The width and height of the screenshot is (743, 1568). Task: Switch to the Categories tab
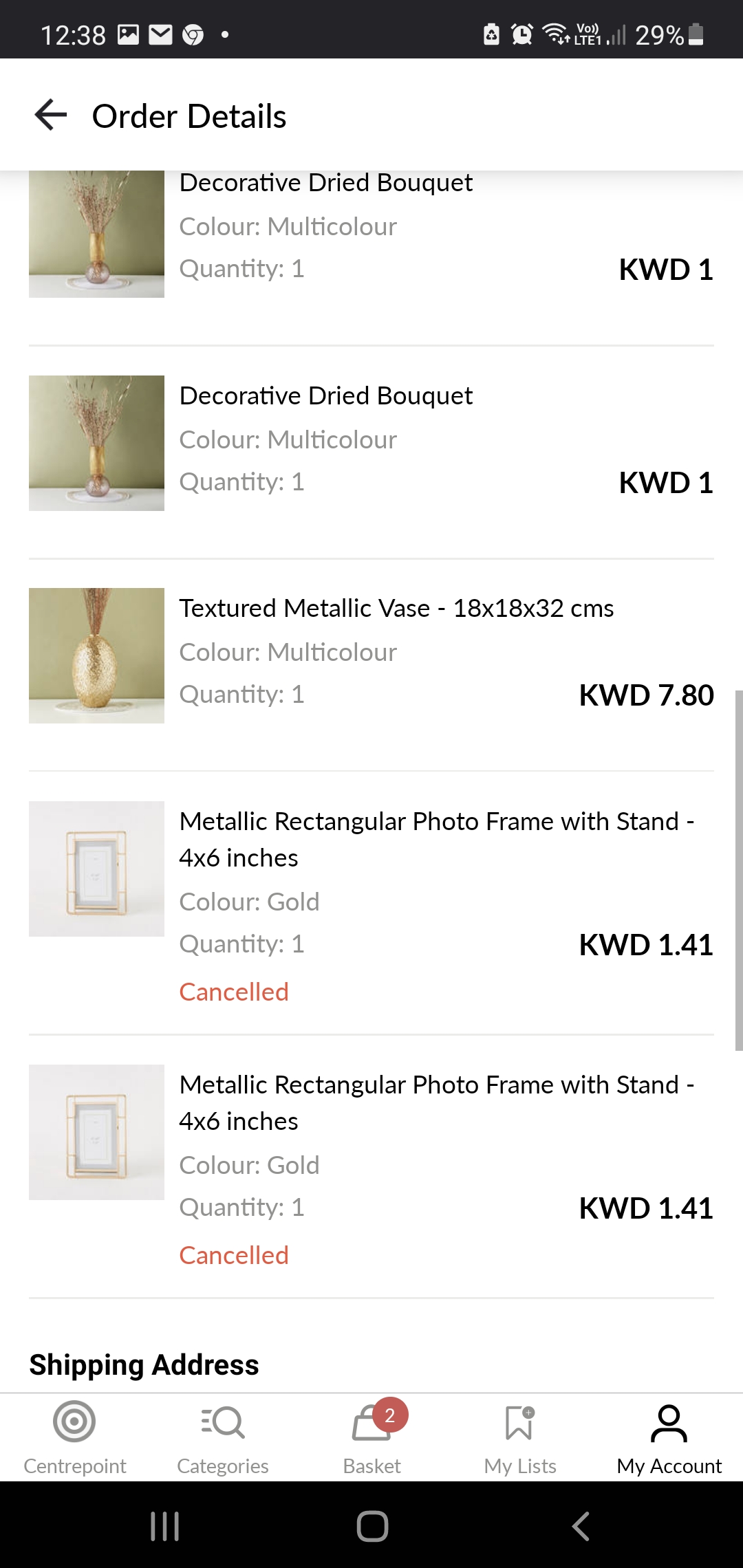pos(223,1436)
